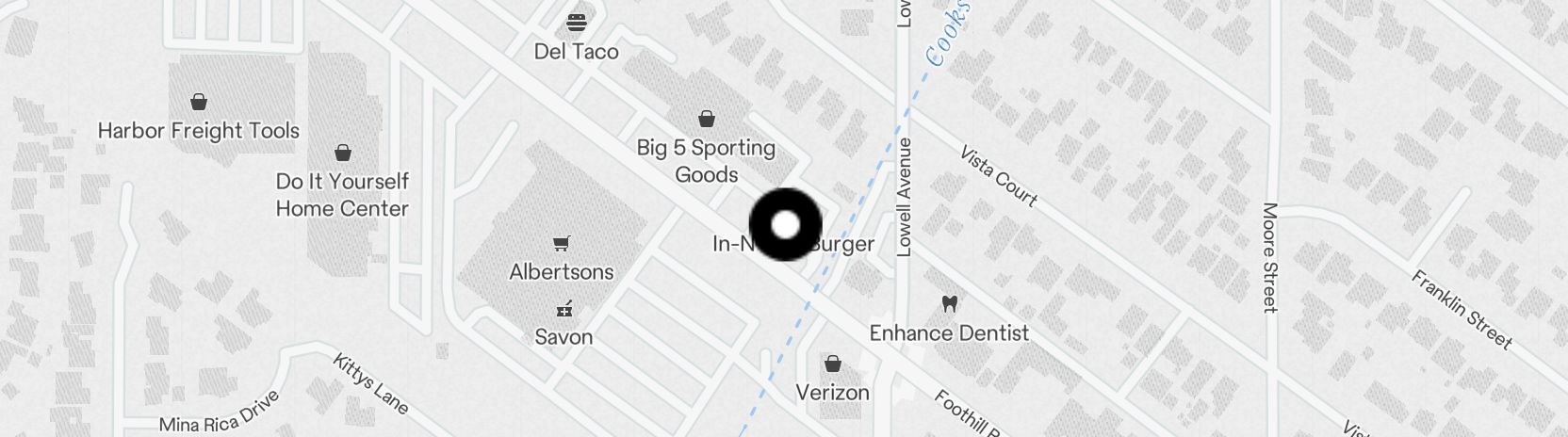This screenshot has width=1568, height=437.
Task: Tap the Verizon shop marker
Action: point(832,364)
